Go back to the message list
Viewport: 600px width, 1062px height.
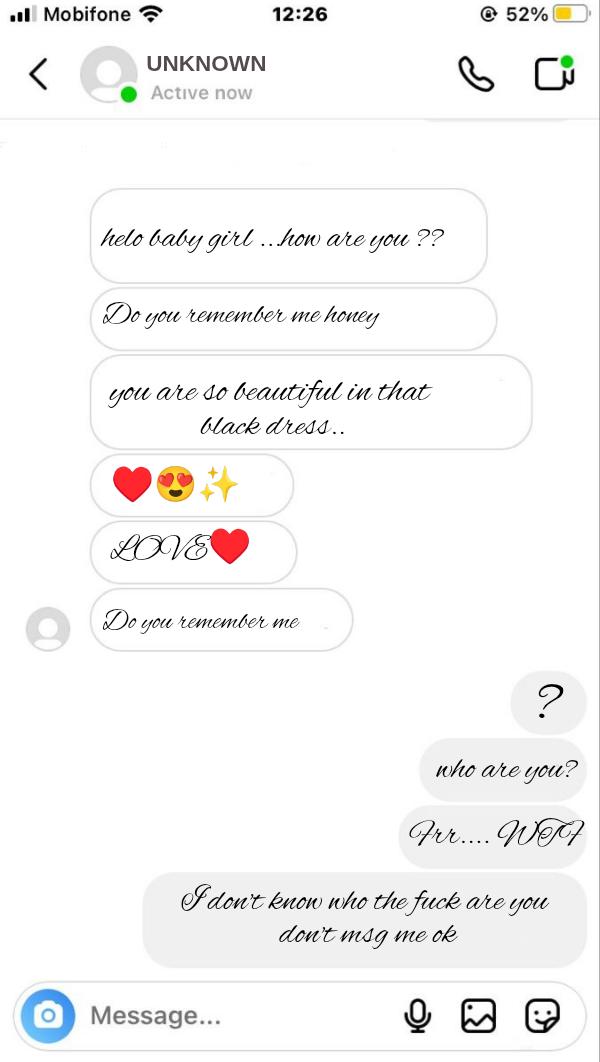click(38, 75)
